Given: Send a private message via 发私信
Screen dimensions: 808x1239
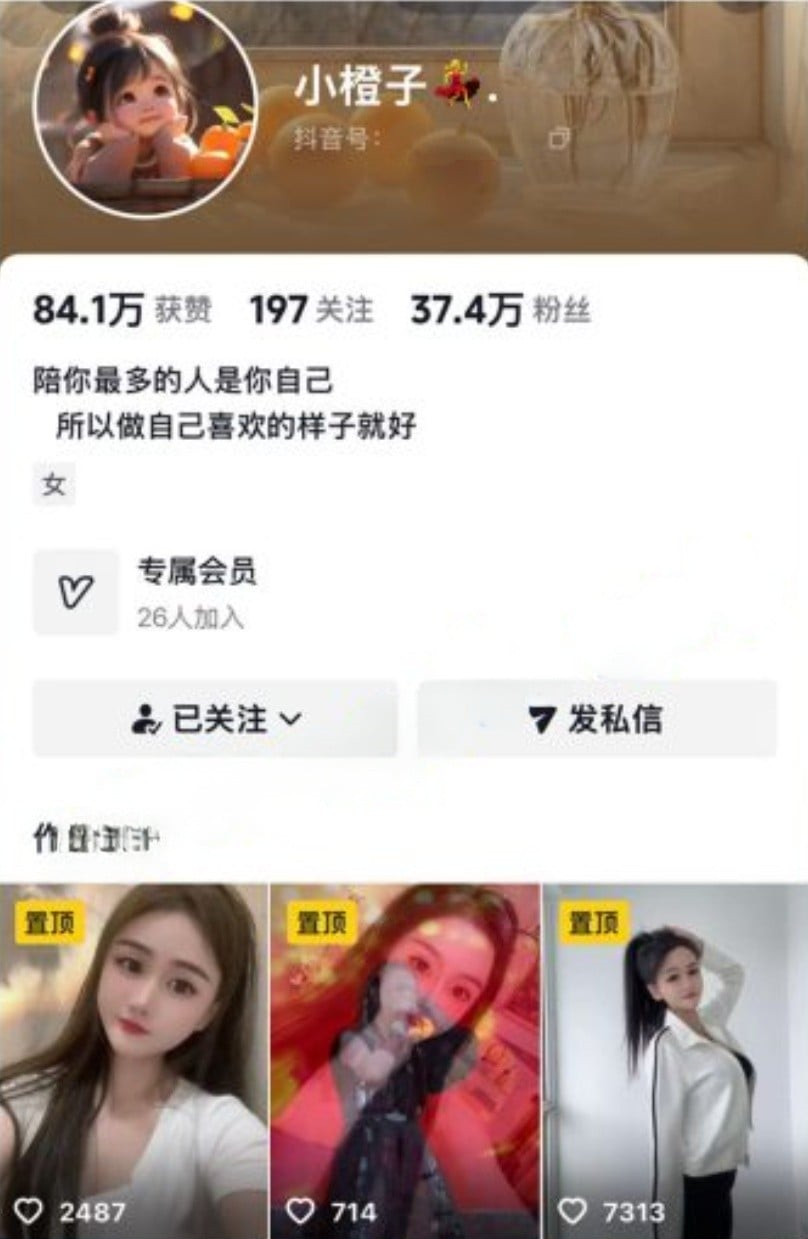Looking at the screenshot, I should point(597,719).
